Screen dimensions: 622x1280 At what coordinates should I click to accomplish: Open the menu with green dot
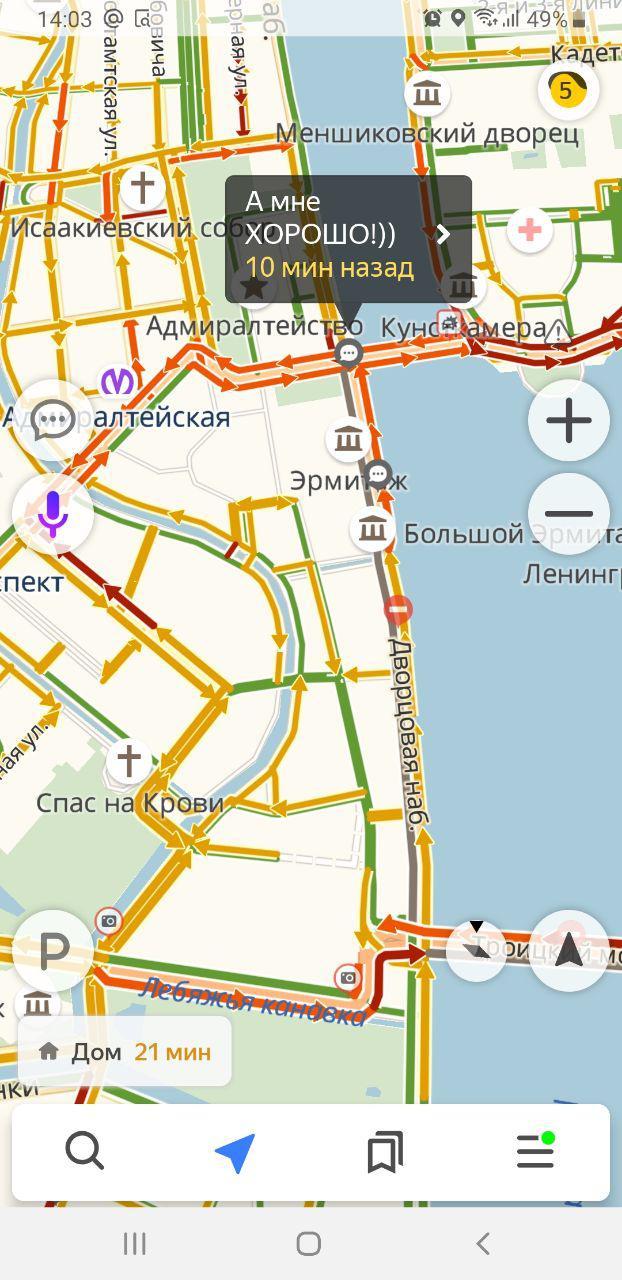[536, 1151]
